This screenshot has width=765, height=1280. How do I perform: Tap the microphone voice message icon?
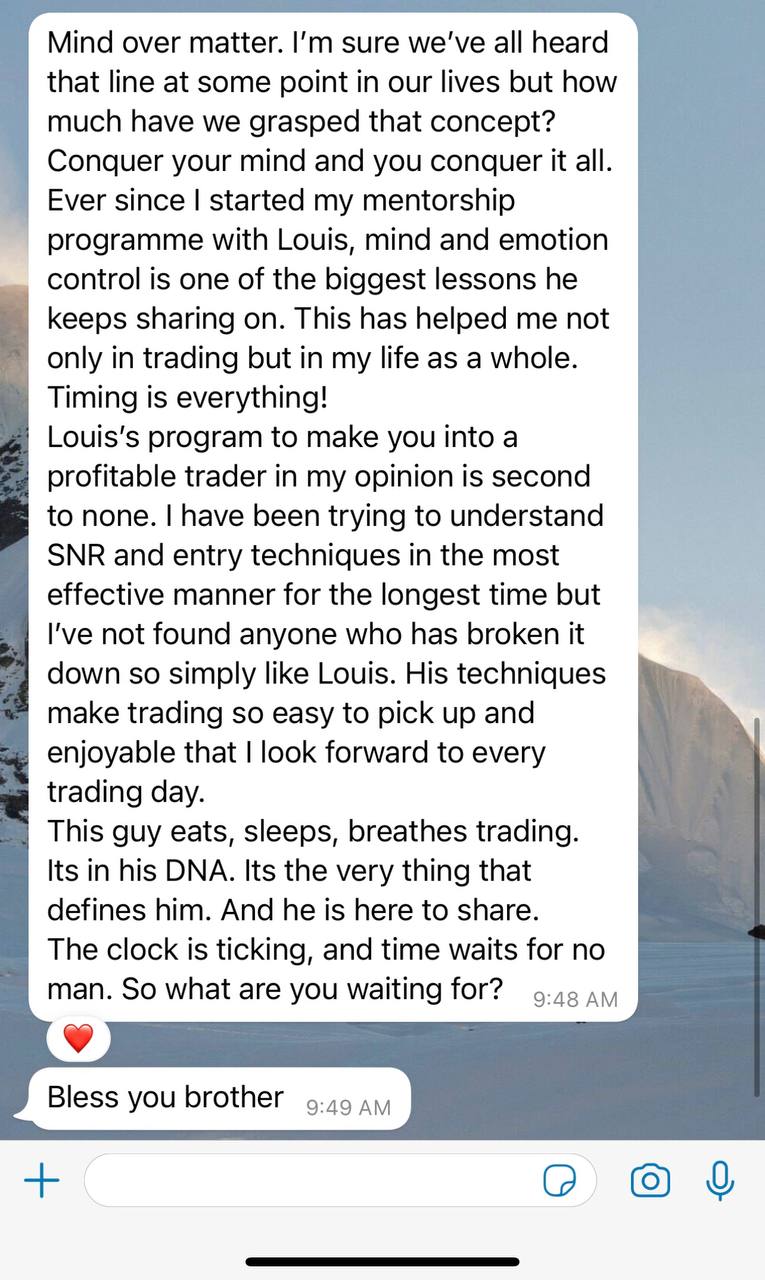[720, 1181]
